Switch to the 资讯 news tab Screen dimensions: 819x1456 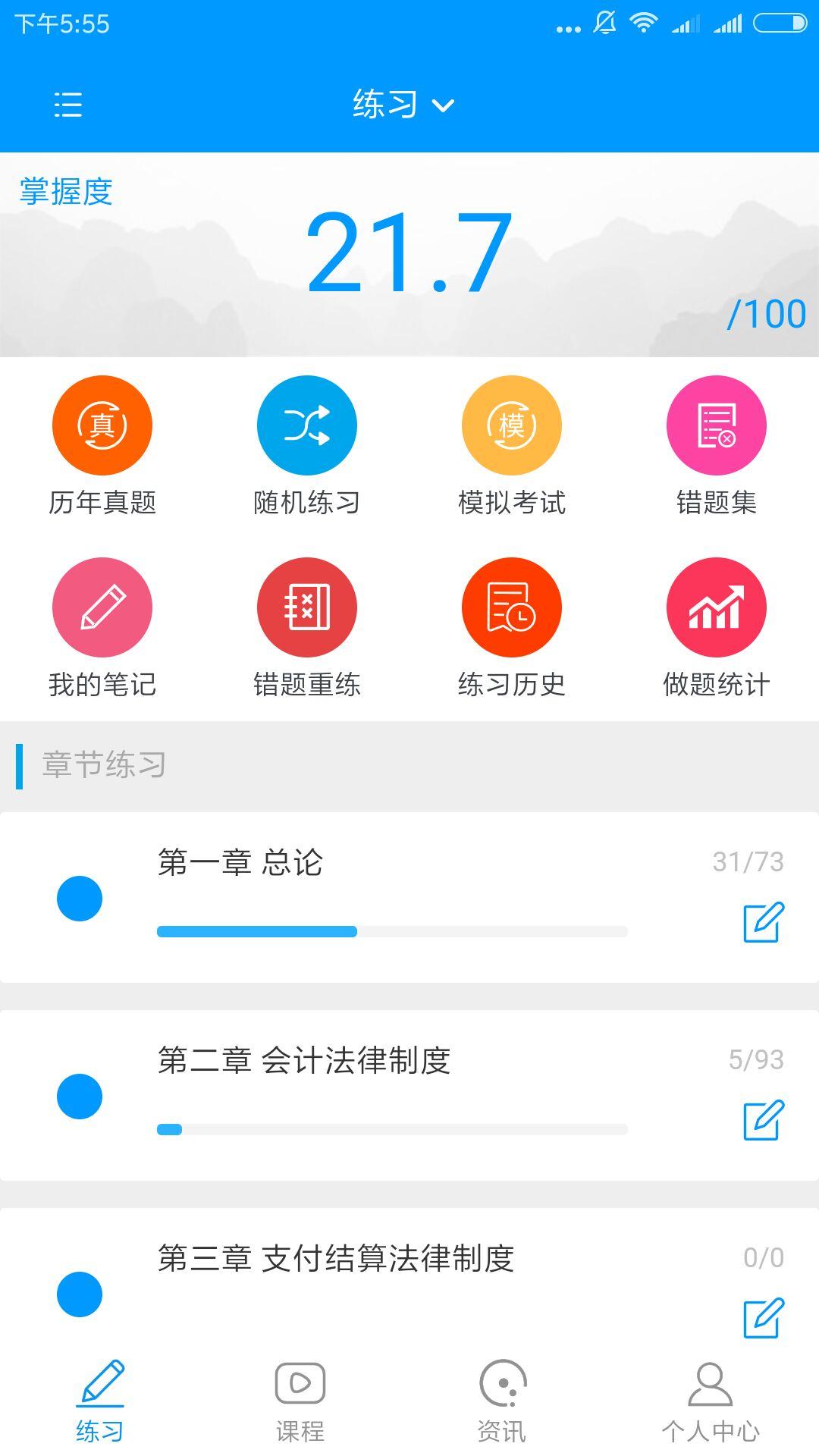point(502,1408)
